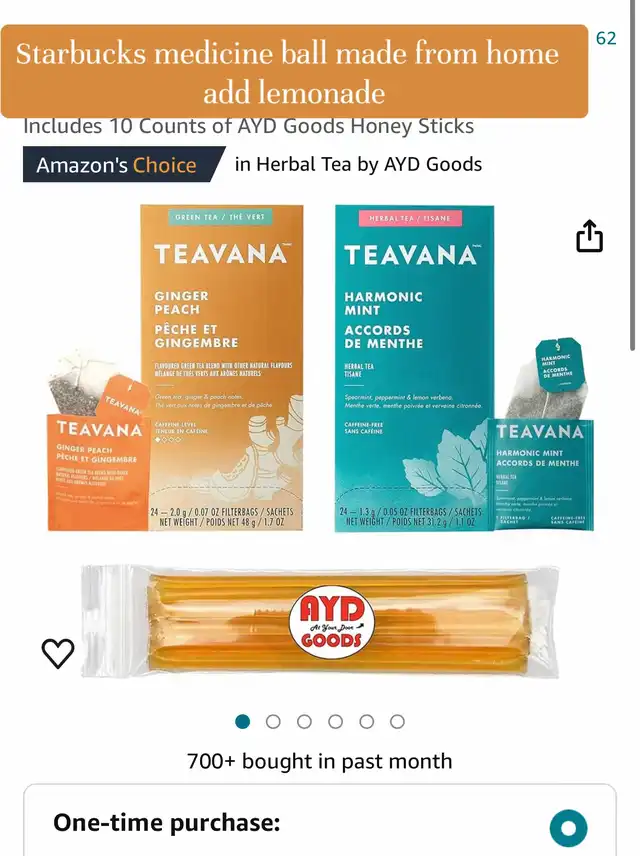640x856 pixels.
Task: Select the One-time purchase option
Action: point(568,828)
